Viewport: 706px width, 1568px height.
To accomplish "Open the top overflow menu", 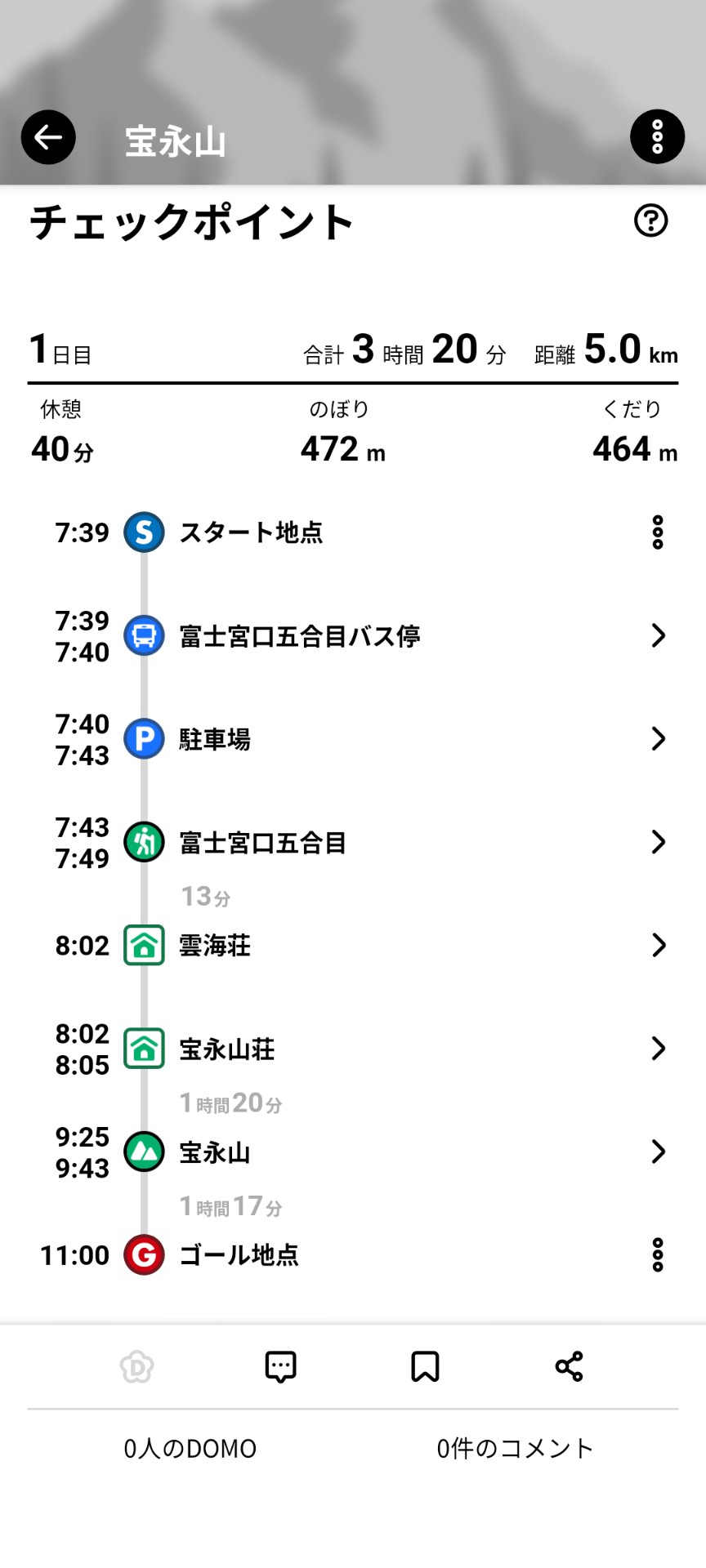I will coord(657,137).
